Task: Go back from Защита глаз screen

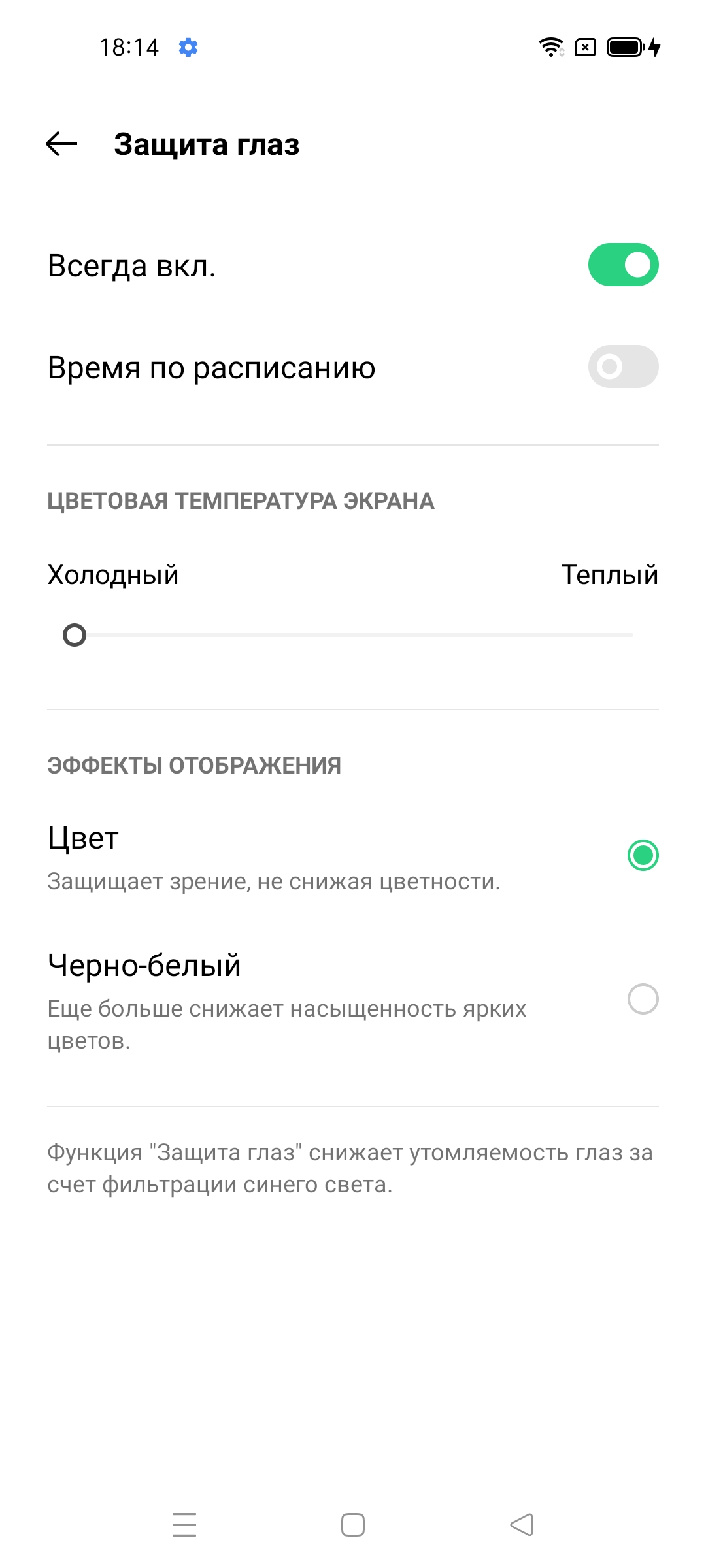Action: (61, 144)
